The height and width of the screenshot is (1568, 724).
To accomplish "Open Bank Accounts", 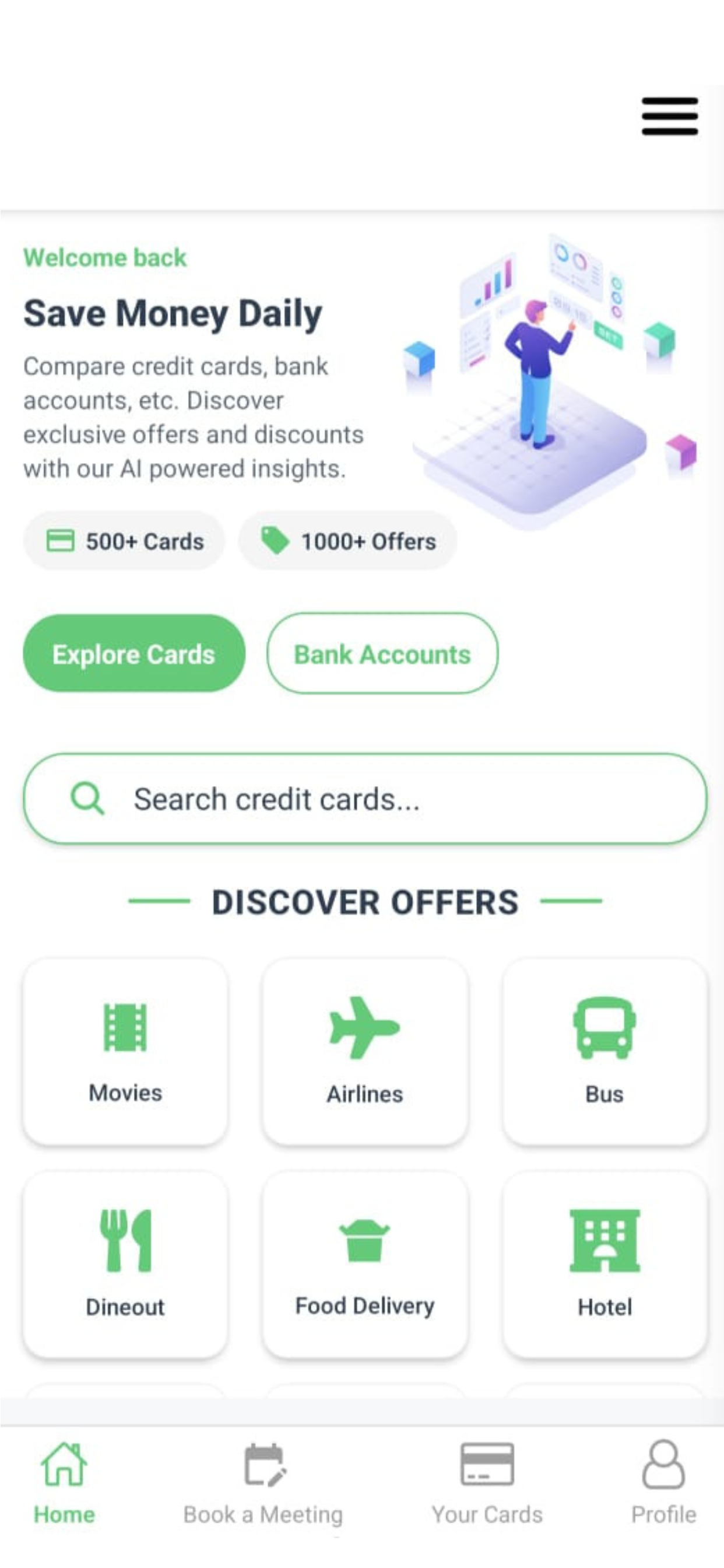I will pyautogui.click(x=382, y=653).
